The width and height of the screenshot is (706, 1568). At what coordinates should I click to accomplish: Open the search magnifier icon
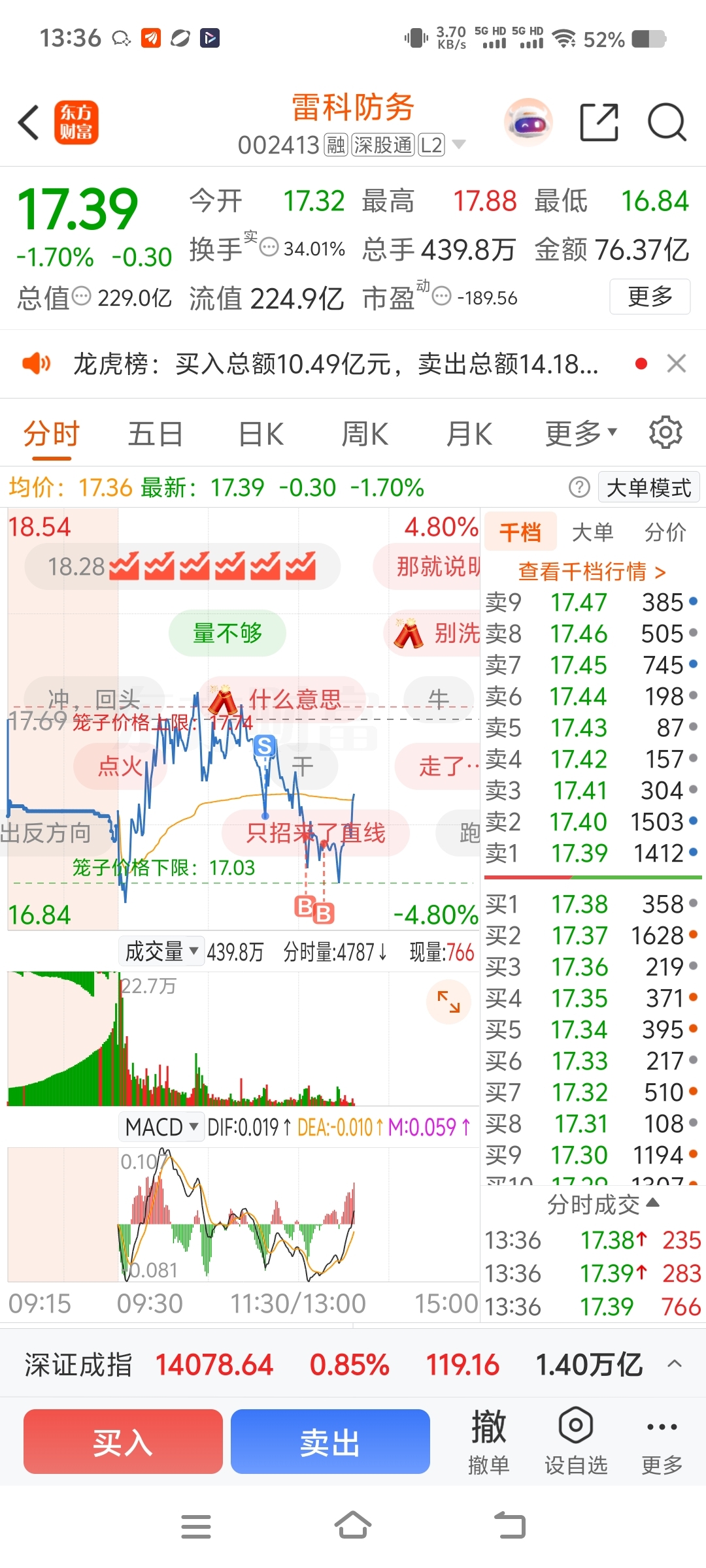(666, 122)
